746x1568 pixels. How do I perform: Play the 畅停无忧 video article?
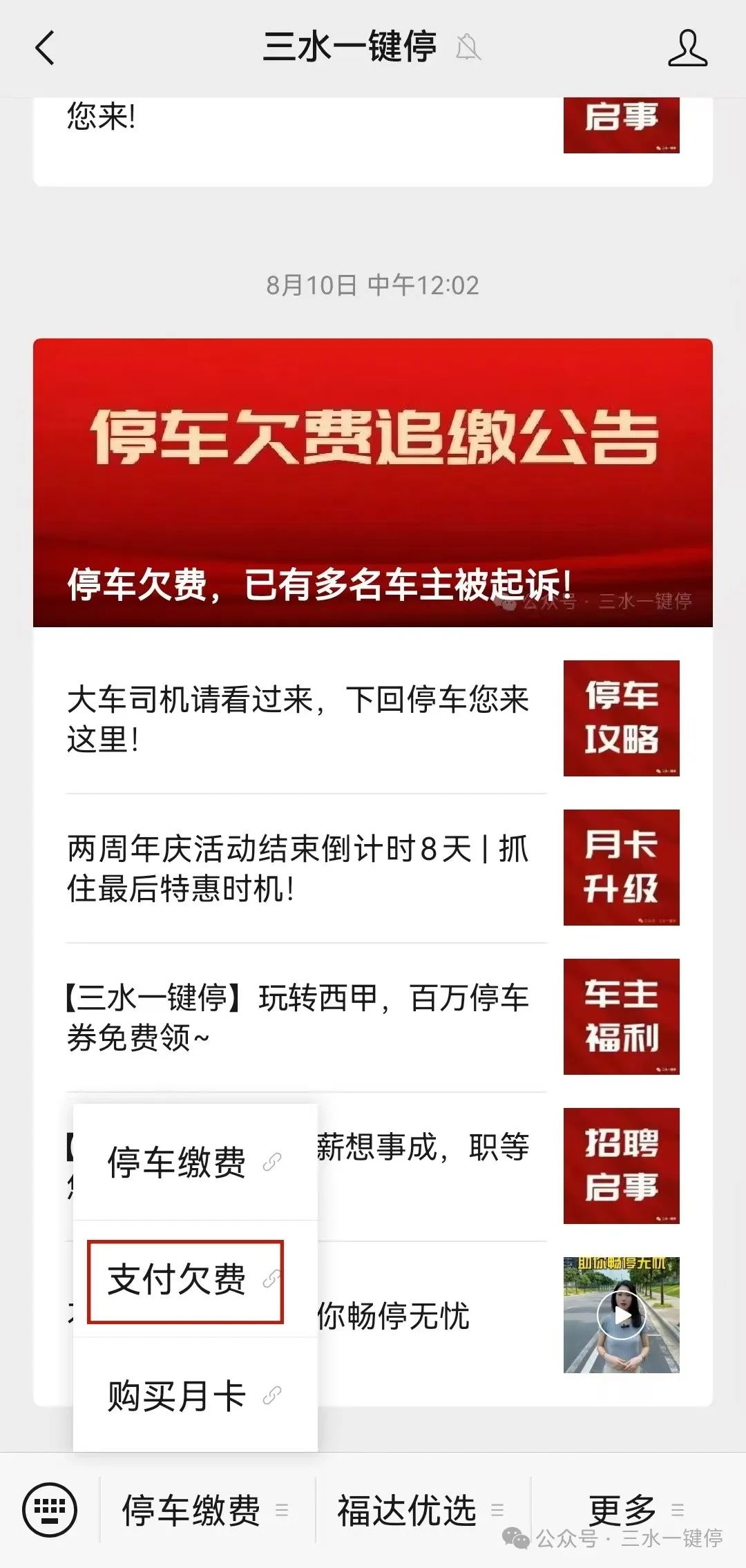(622, 1314)
